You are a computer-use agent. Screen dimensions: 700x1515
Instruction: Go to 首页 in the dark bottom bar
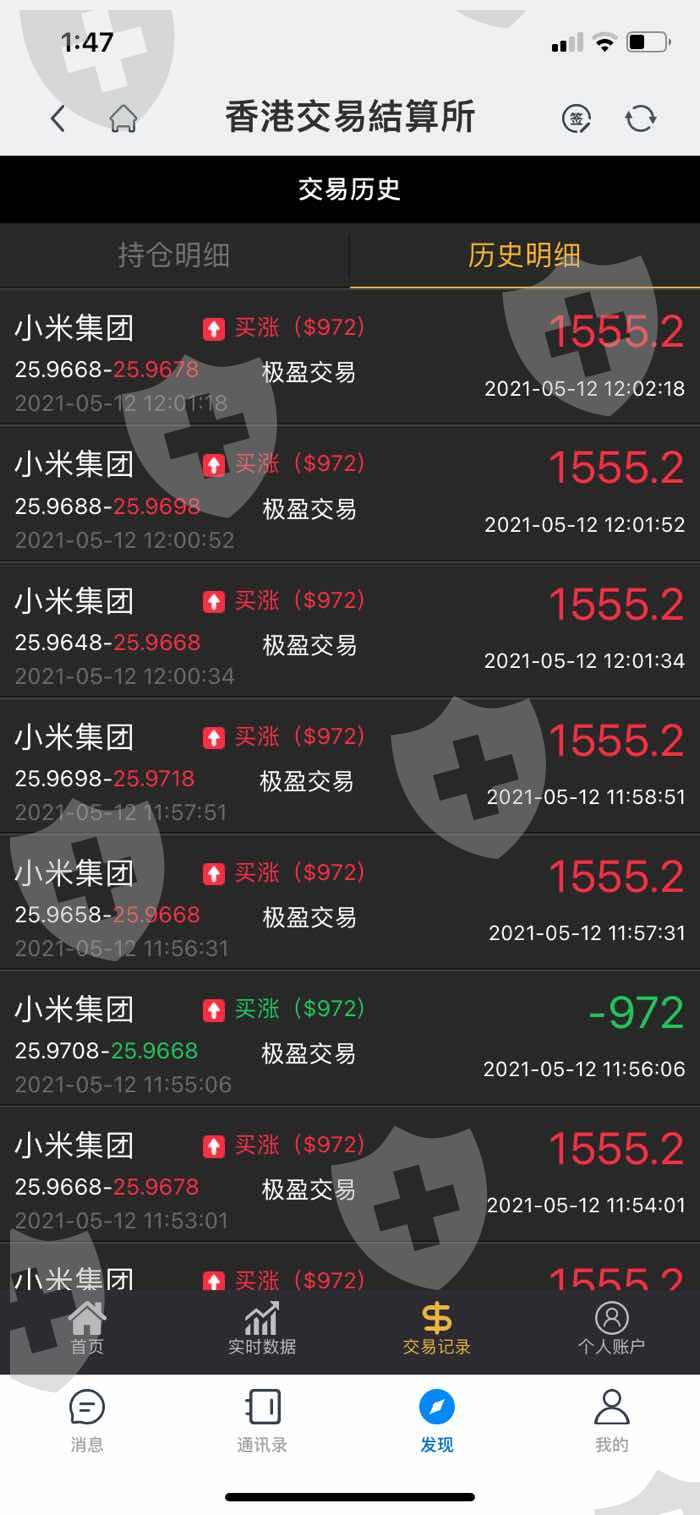87,1329
